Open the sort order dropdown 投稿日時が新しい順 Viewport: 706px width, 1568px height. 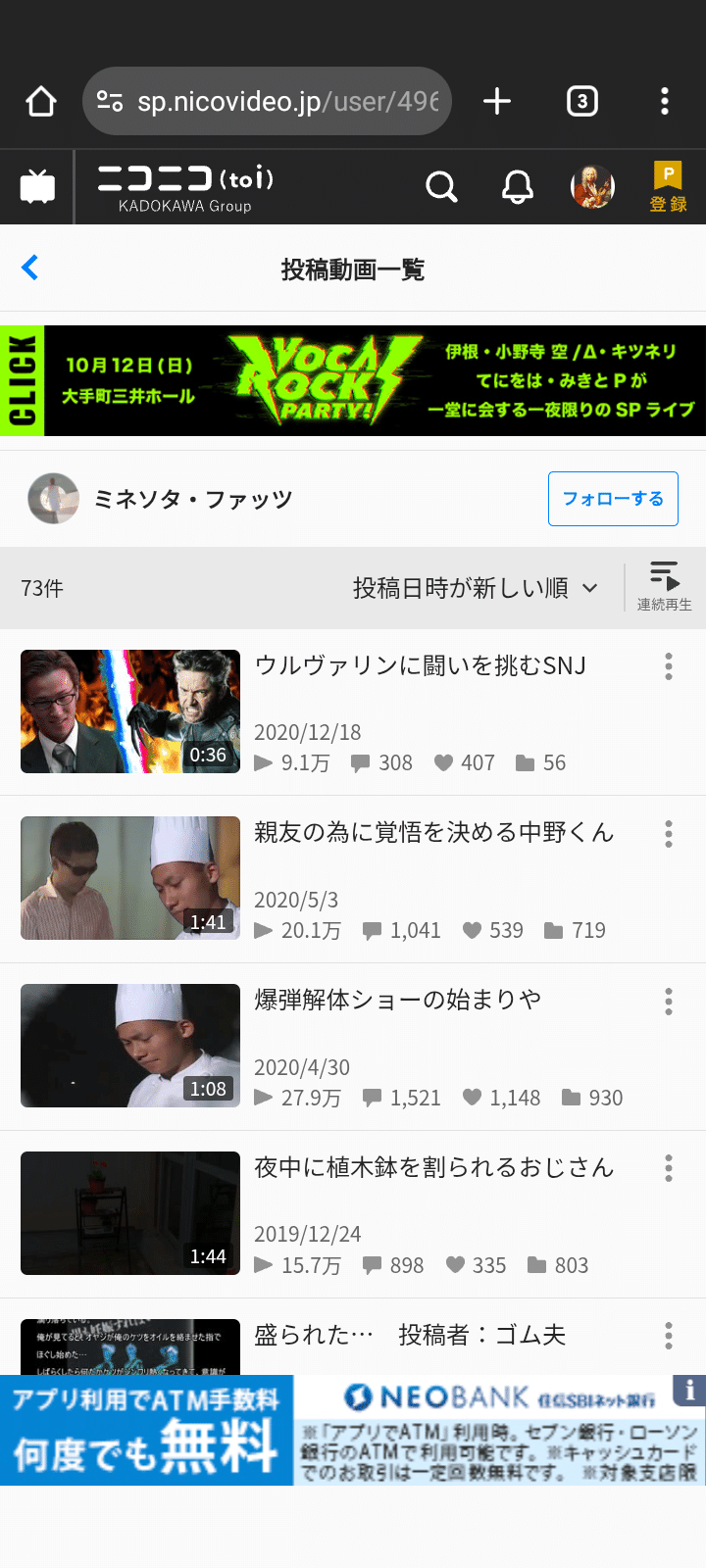[475, 586]
